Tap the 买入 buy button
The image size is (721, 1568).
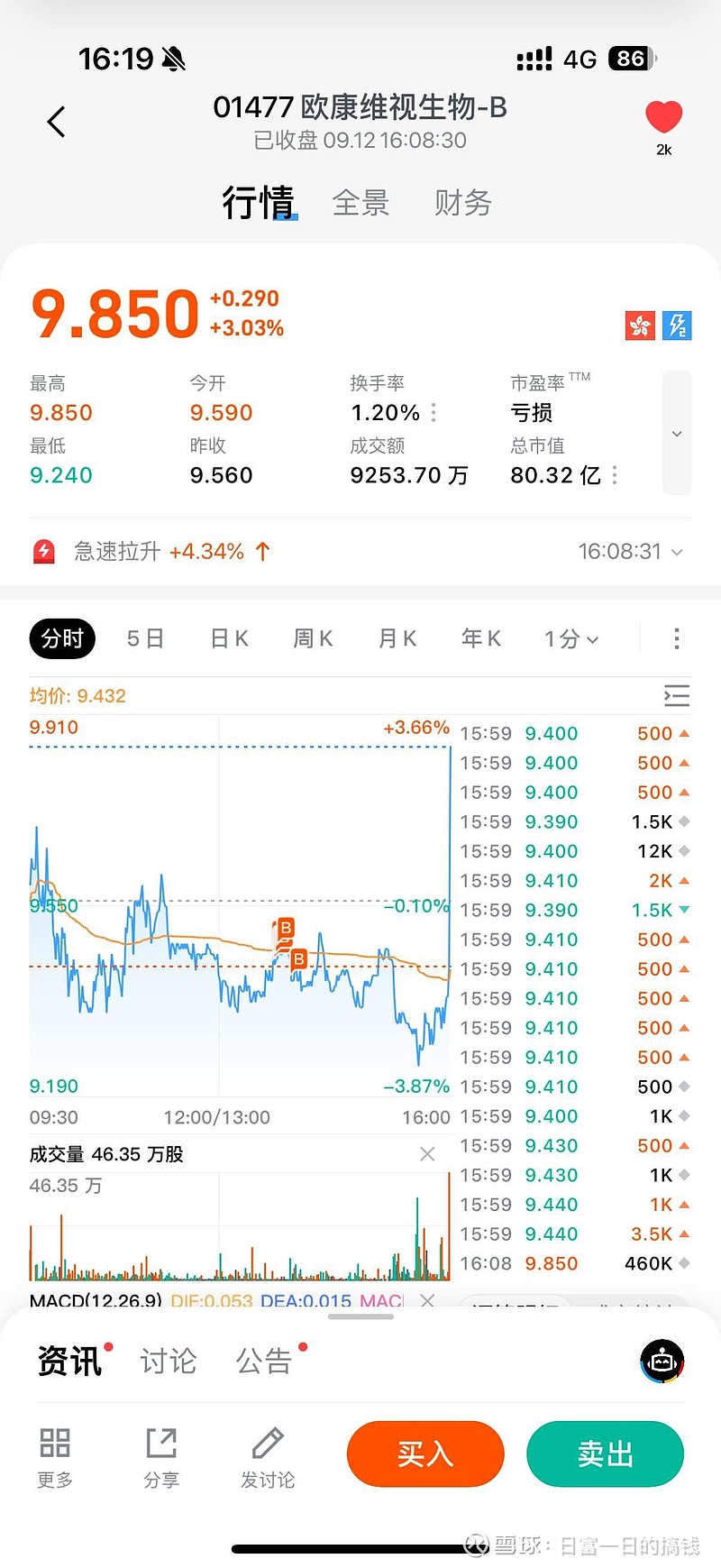click(x=425, y=1453)
